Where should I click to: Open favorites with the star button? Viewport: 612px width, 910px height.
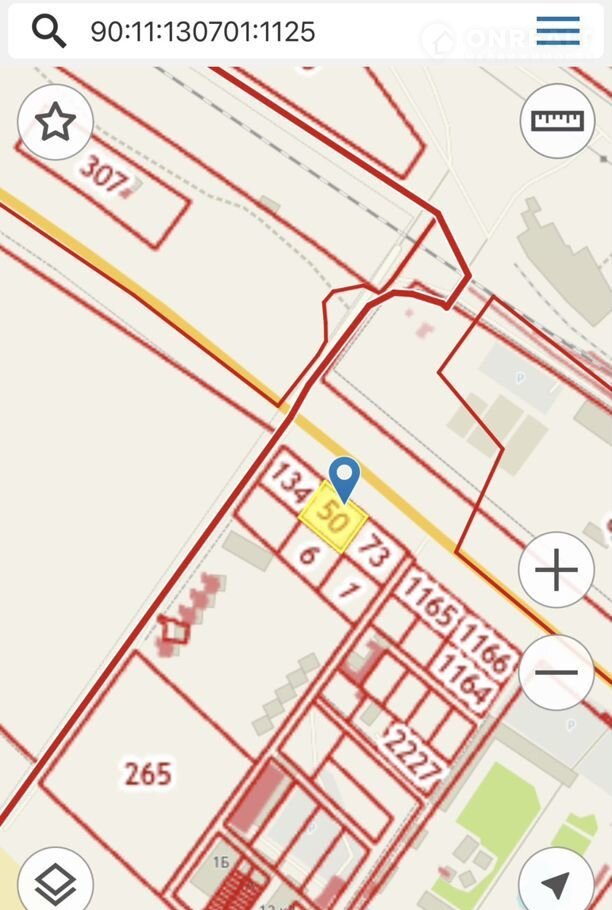(x=55, y=122)
